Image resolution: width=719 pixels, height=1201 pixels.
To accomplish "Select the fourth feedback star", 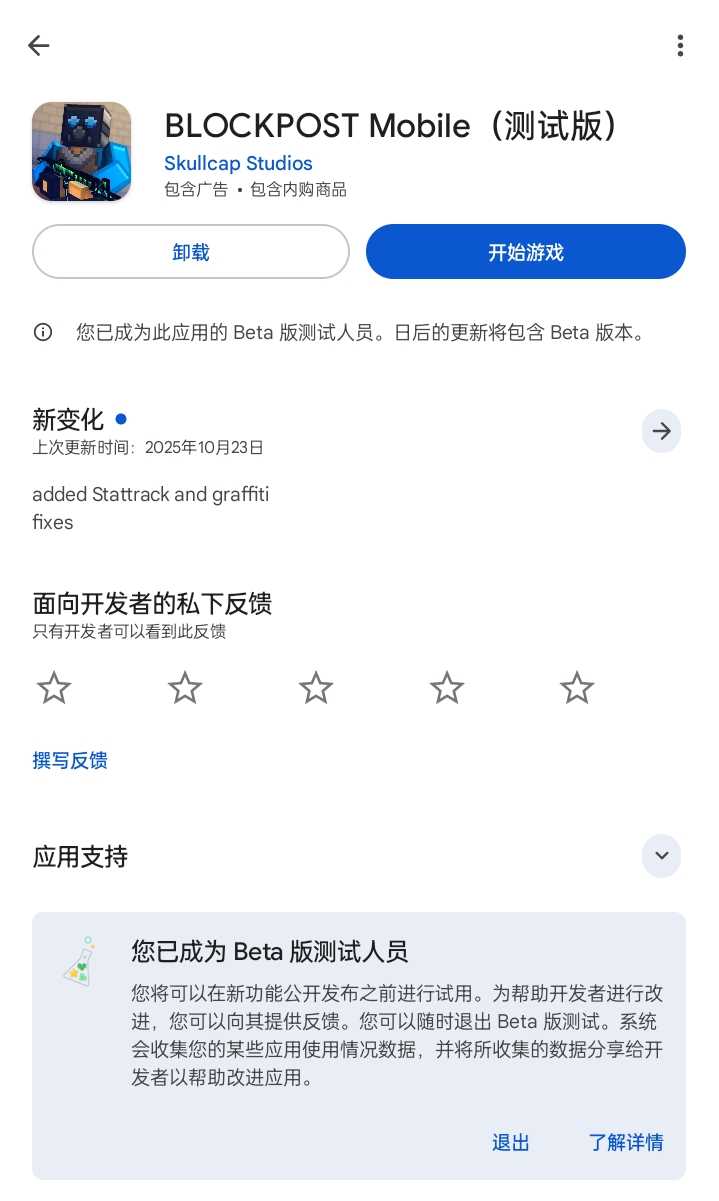I will 447,688.
